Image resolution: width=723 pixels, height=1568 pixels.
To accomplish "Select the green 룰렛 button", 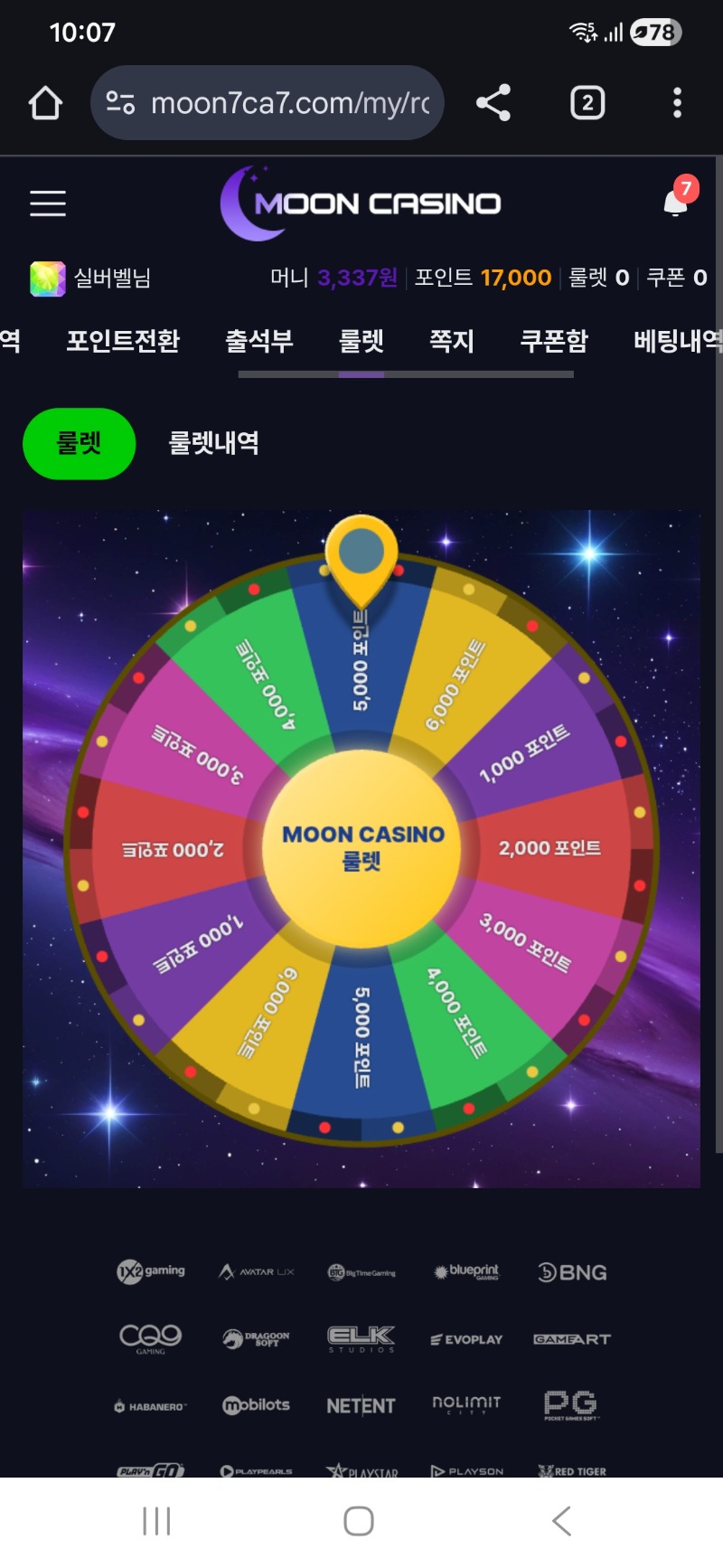I will click(80, 443).
